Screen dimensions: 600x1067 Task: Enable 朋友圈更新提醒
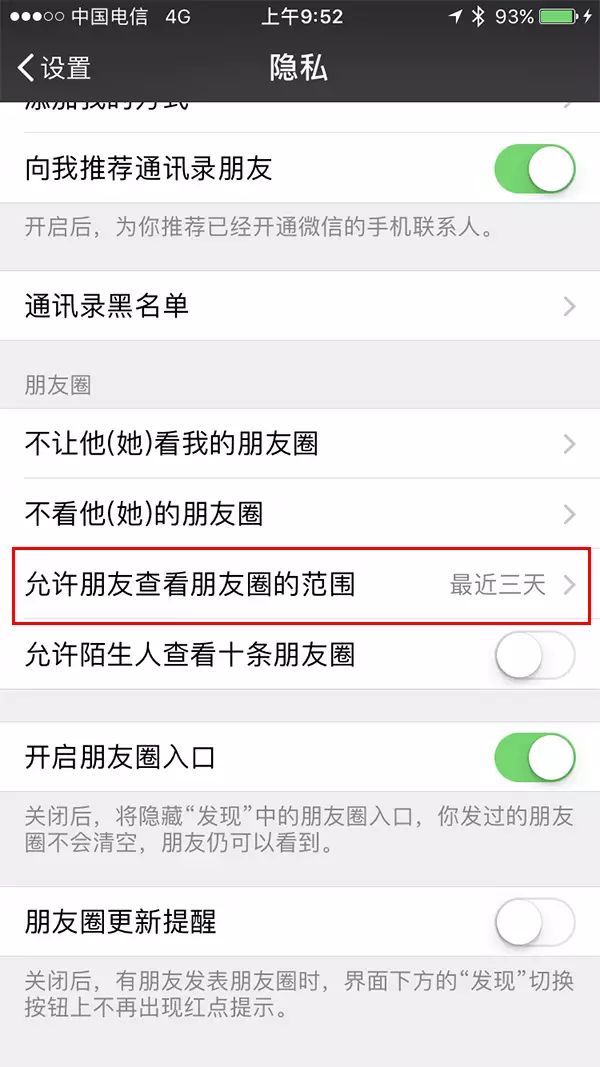535,922
